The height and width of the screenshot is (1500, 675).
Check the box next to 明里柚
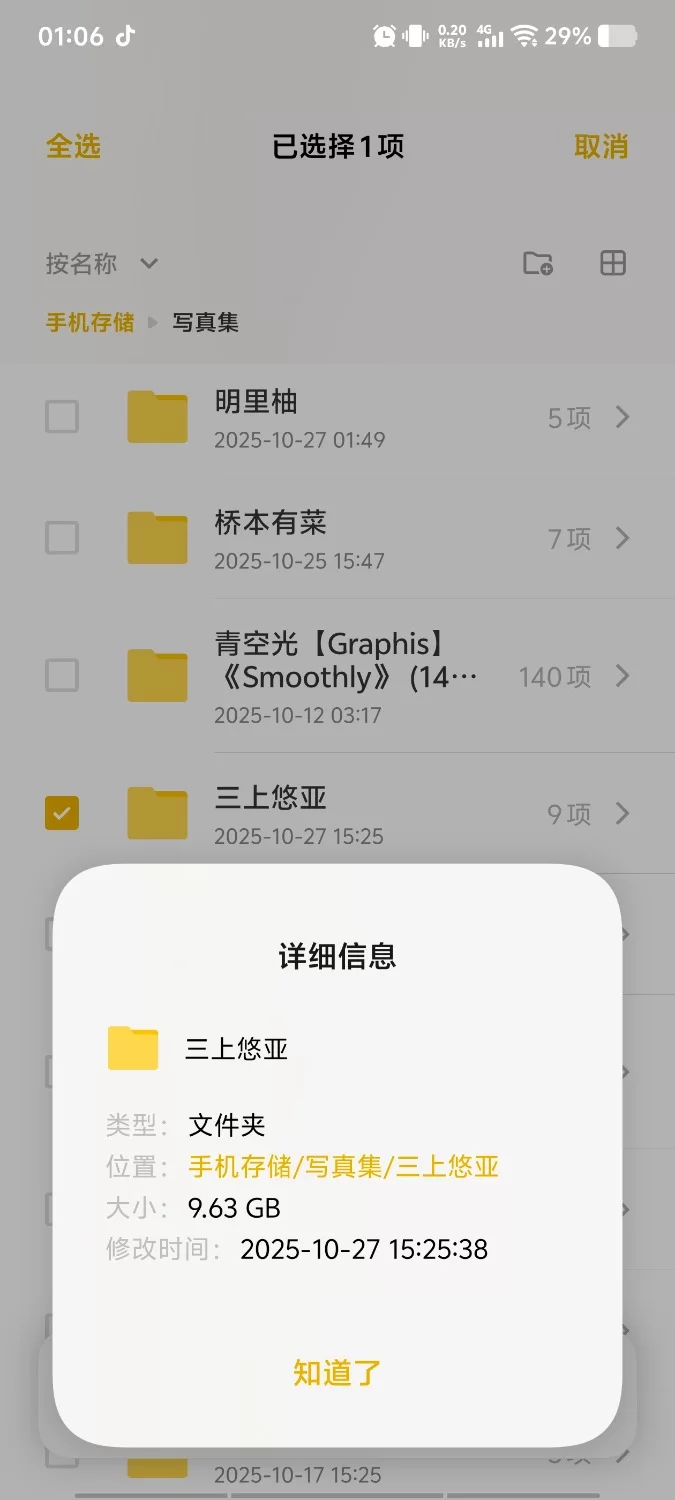[62, 416]
